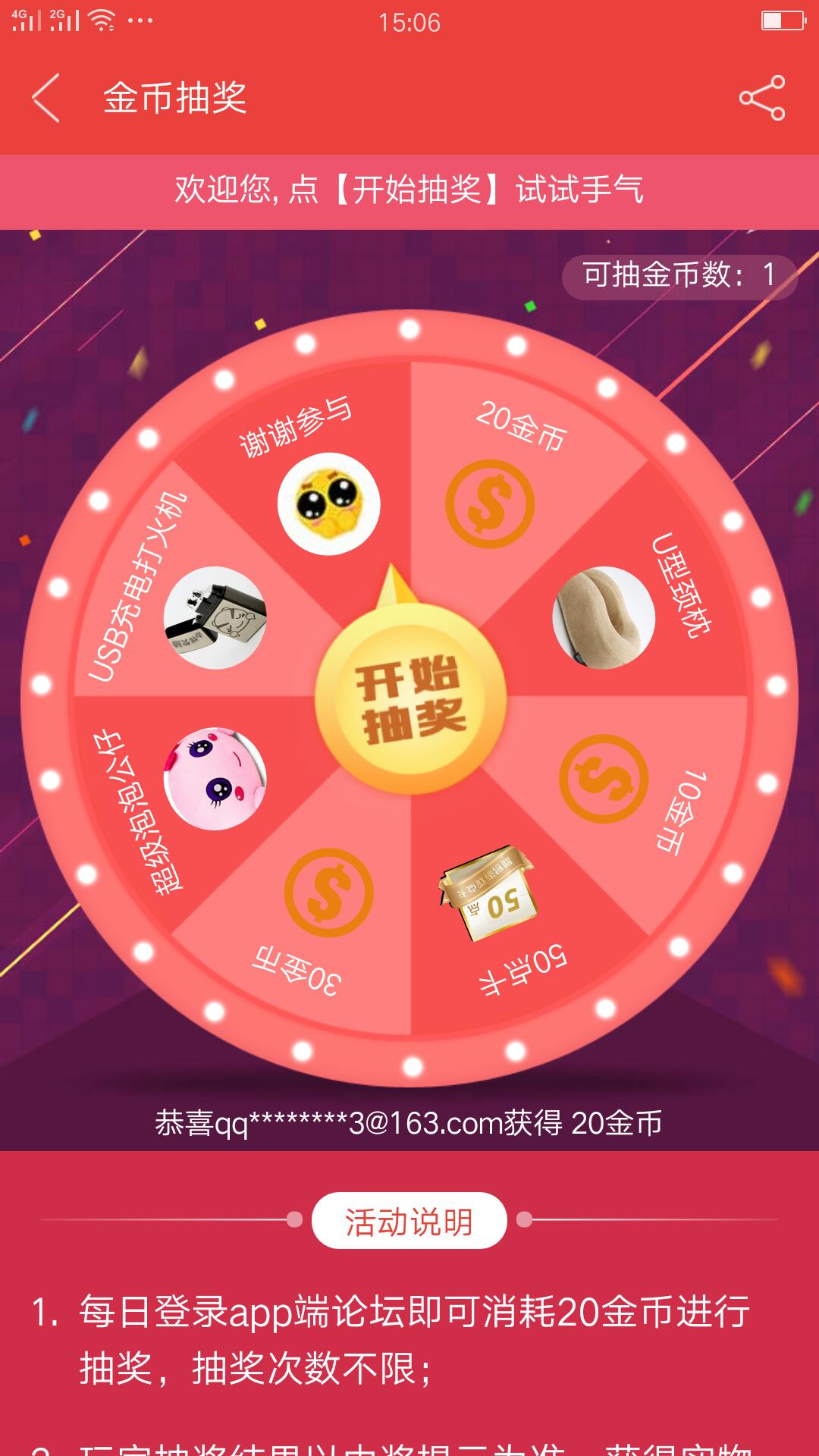
Task: Tap 开始抽奖 to spin the wheel
Action: click(x=410, y=699)
